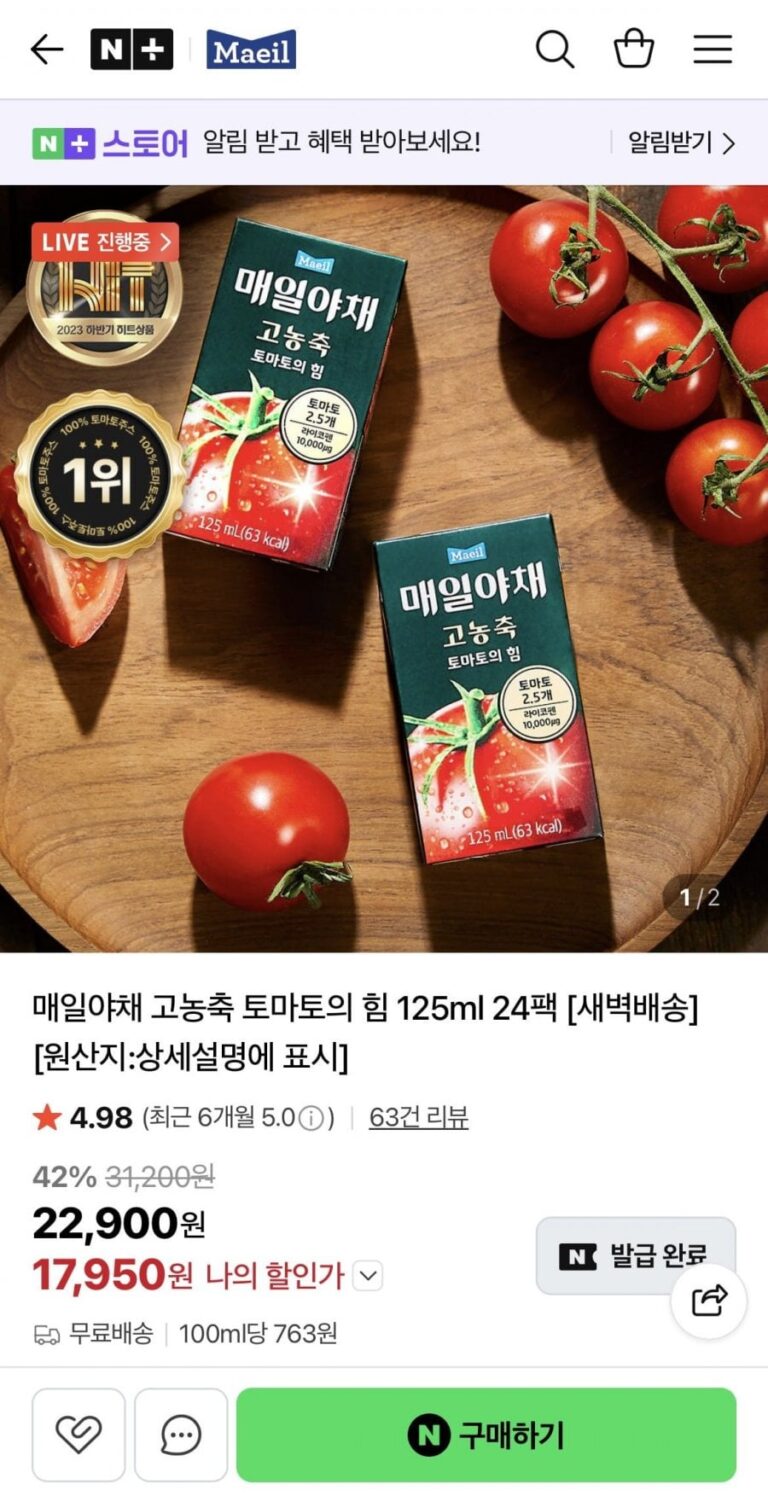Open product search

click(554, 49)
